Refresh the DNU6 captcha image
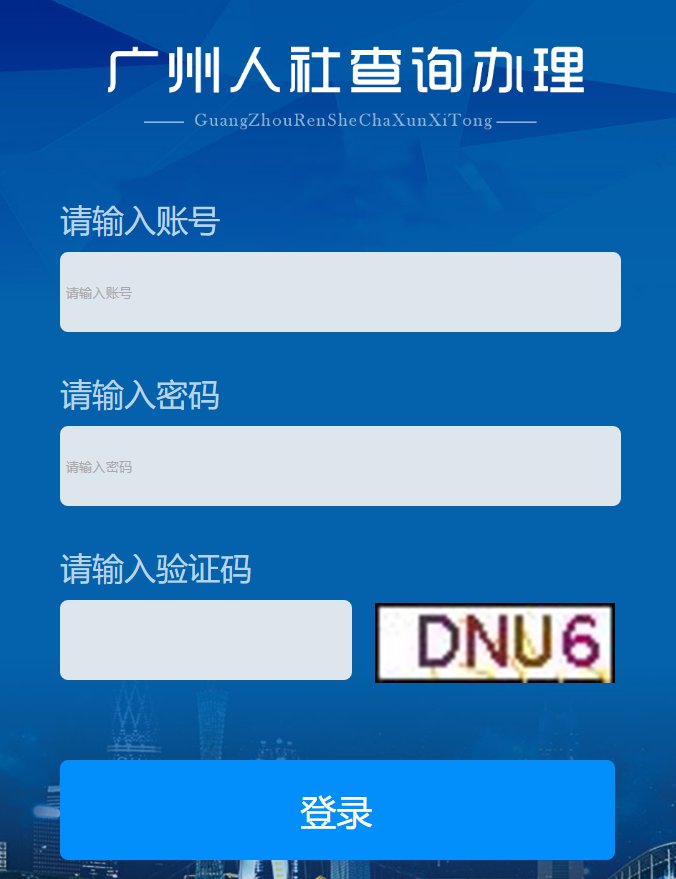Screen dimensions: 676x879 495,643
